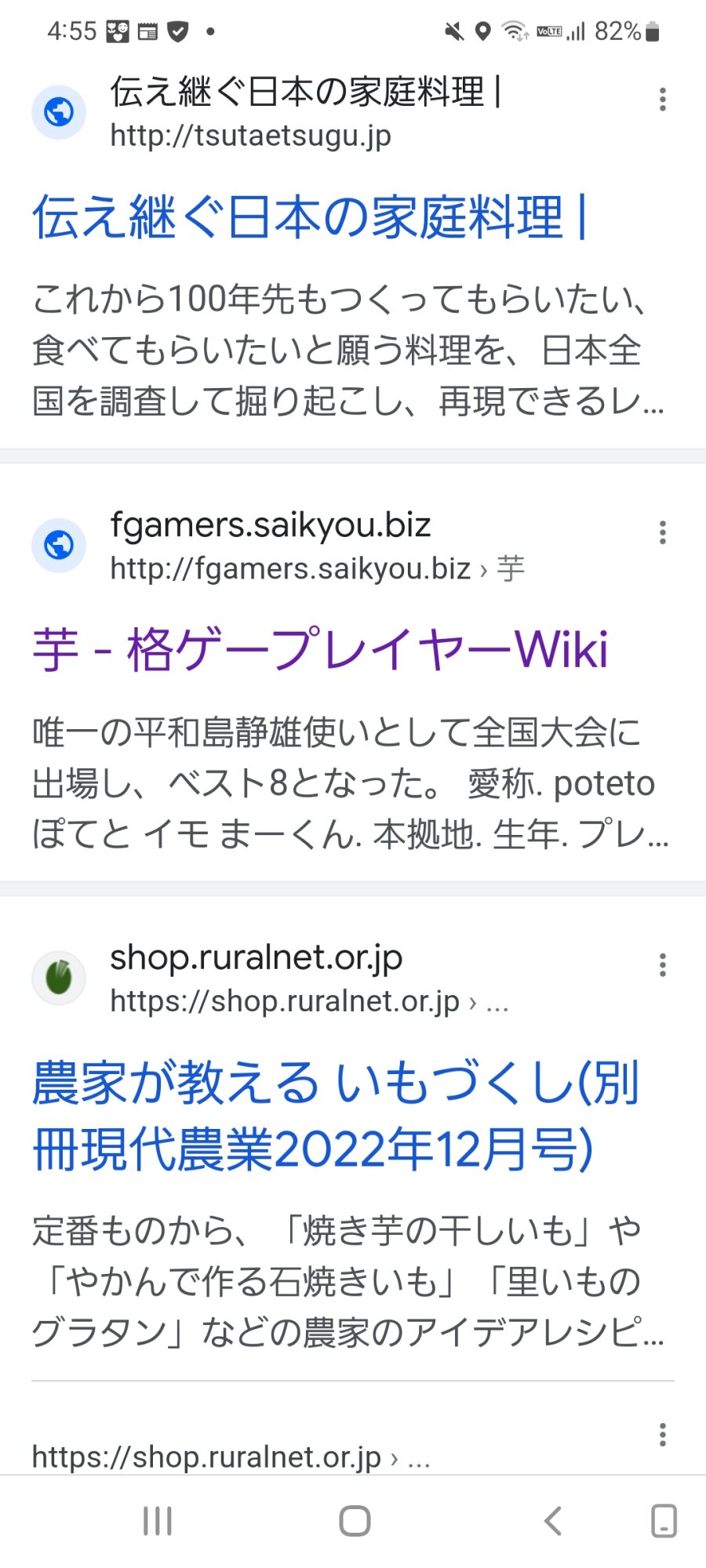Open overflow menu for tsutaetsugu.jp result
This screenshot has width=706, height=1568.
(663, 100)
